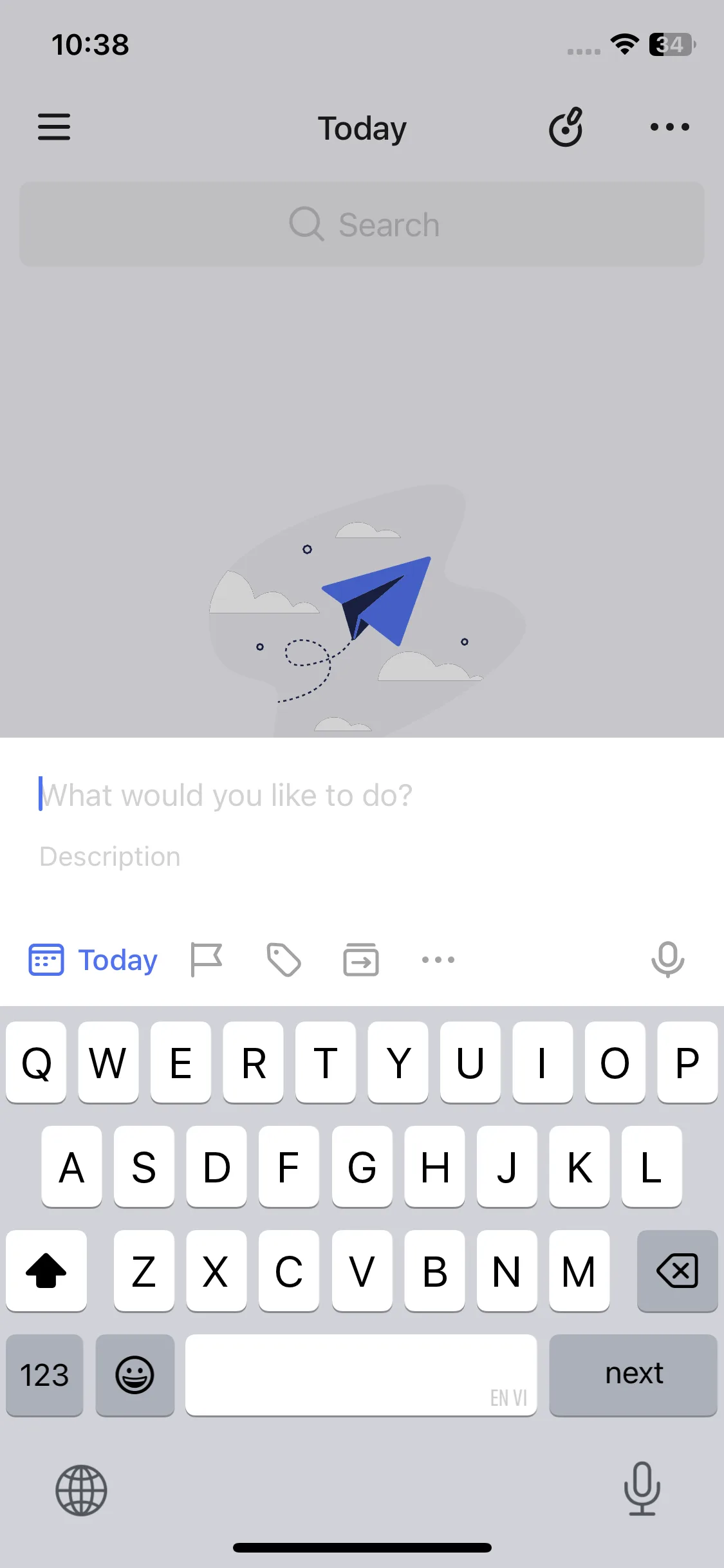Image resolution: width=724 pixels, height=1568 pixels.
Task: Open the top overflow menu
Action: (669, 127)
